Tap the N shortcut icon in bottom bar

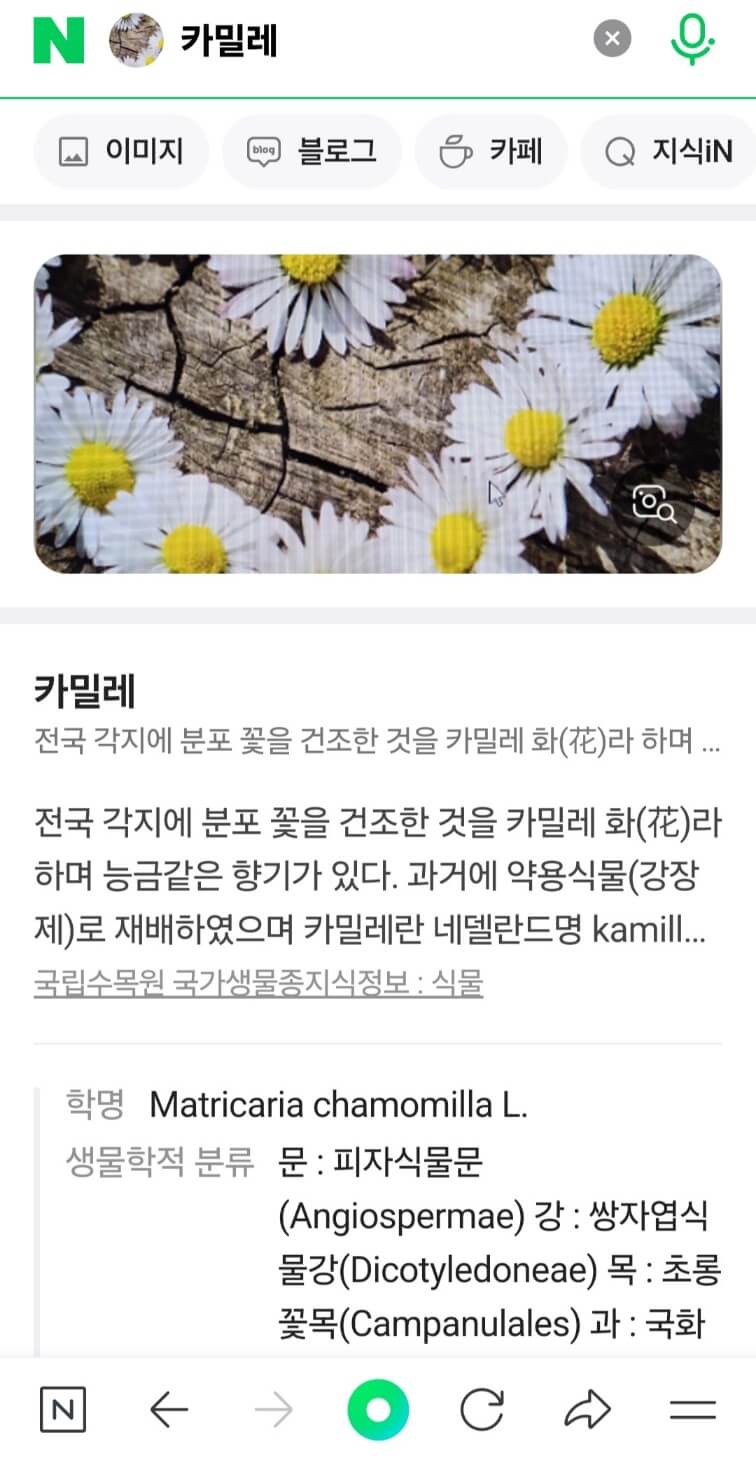(63, 1409)
